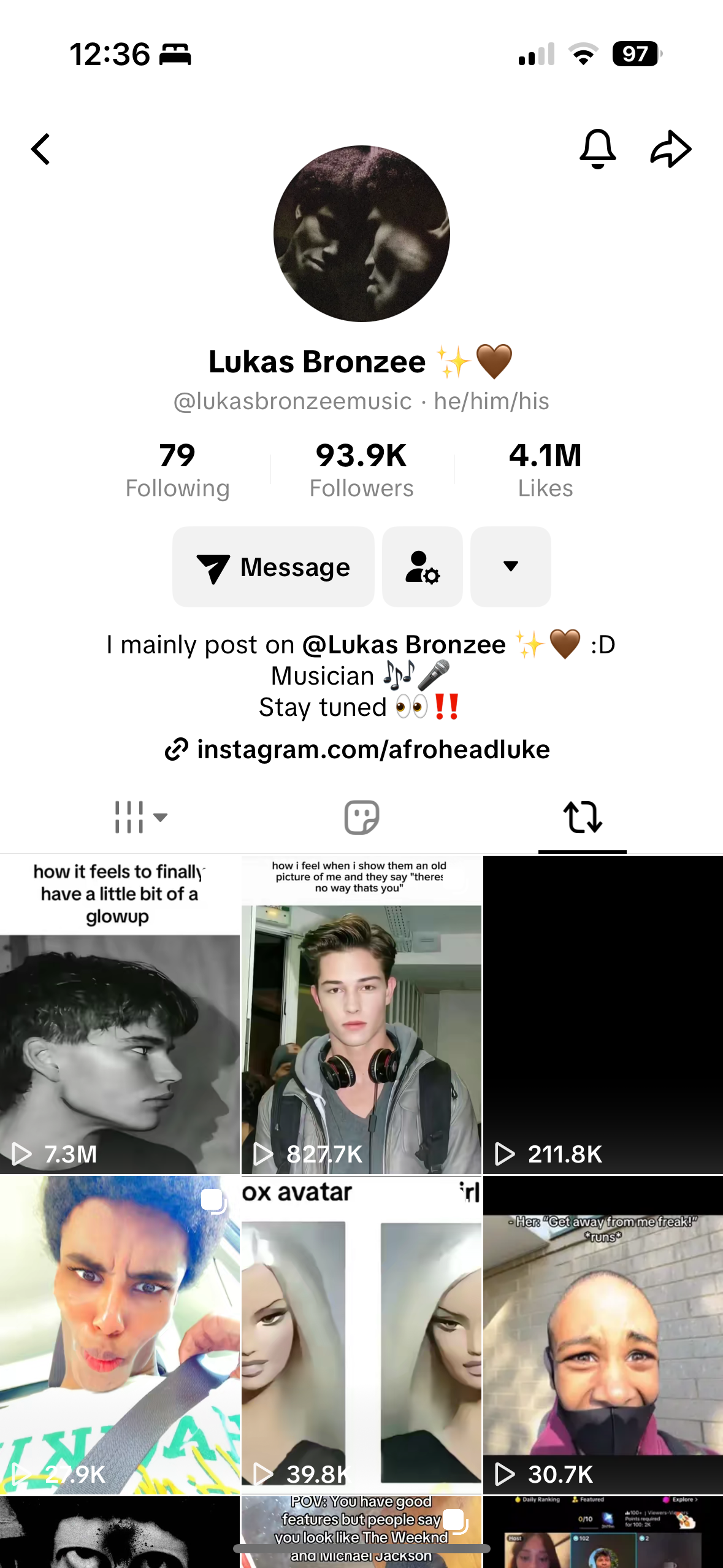This screenshot has width=723, height=1568.
Task: Play the video with 30.7K views
Action: point(603,1334)
